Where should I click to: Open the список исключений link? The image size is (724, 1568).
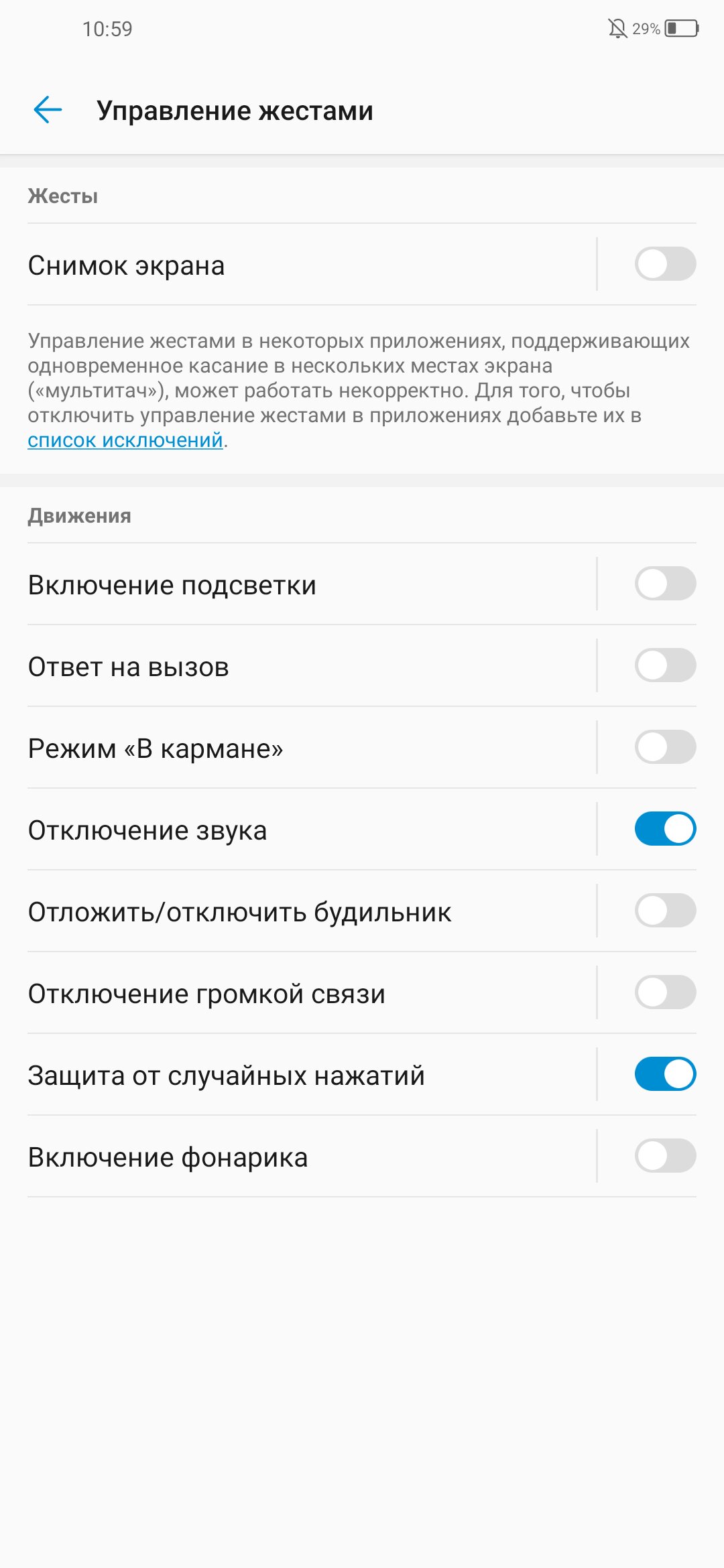125,440
